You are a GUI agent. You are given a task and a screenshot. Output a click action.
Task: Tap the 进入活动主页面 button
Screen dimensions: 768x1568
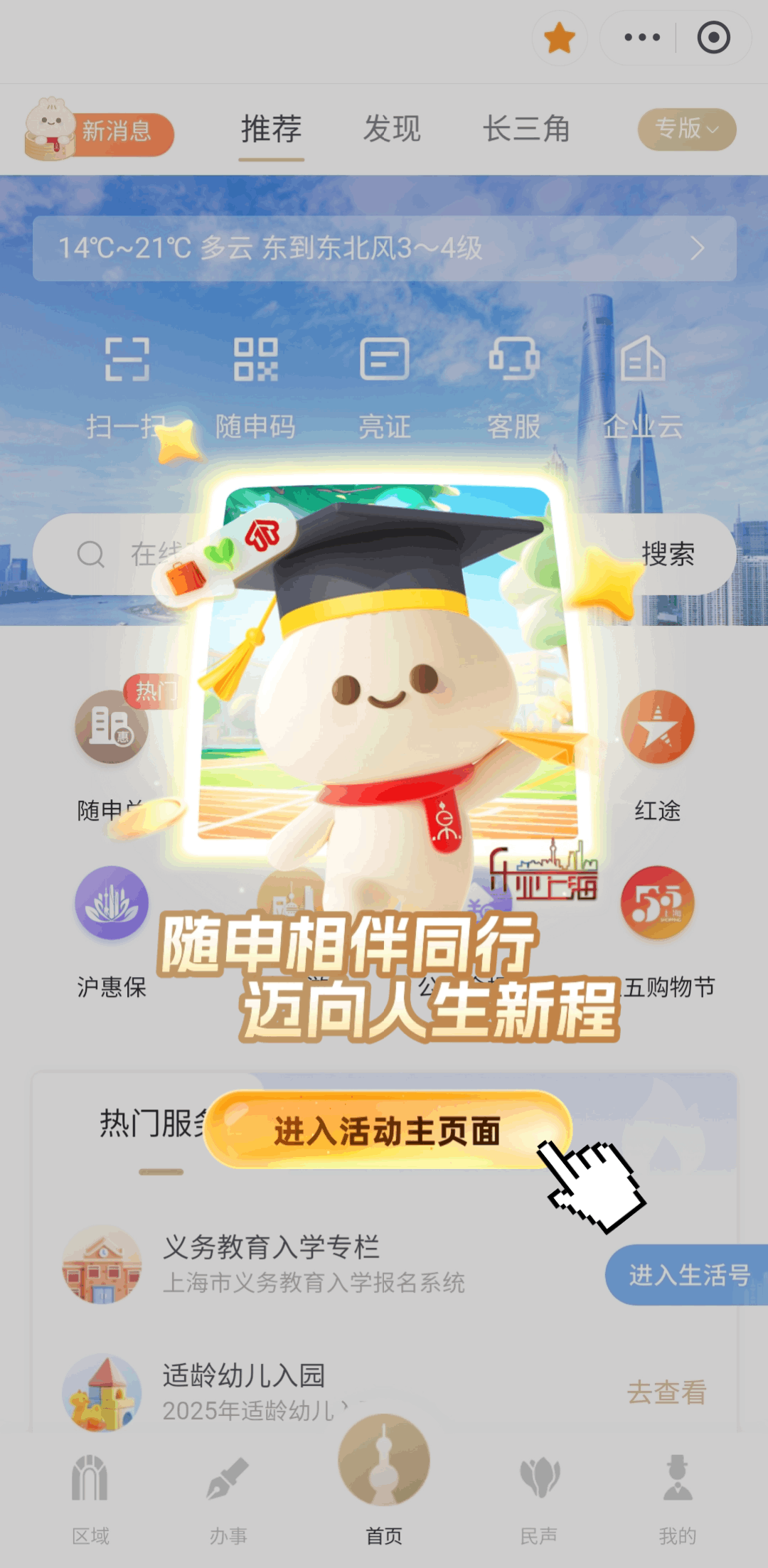point(388,1130)
